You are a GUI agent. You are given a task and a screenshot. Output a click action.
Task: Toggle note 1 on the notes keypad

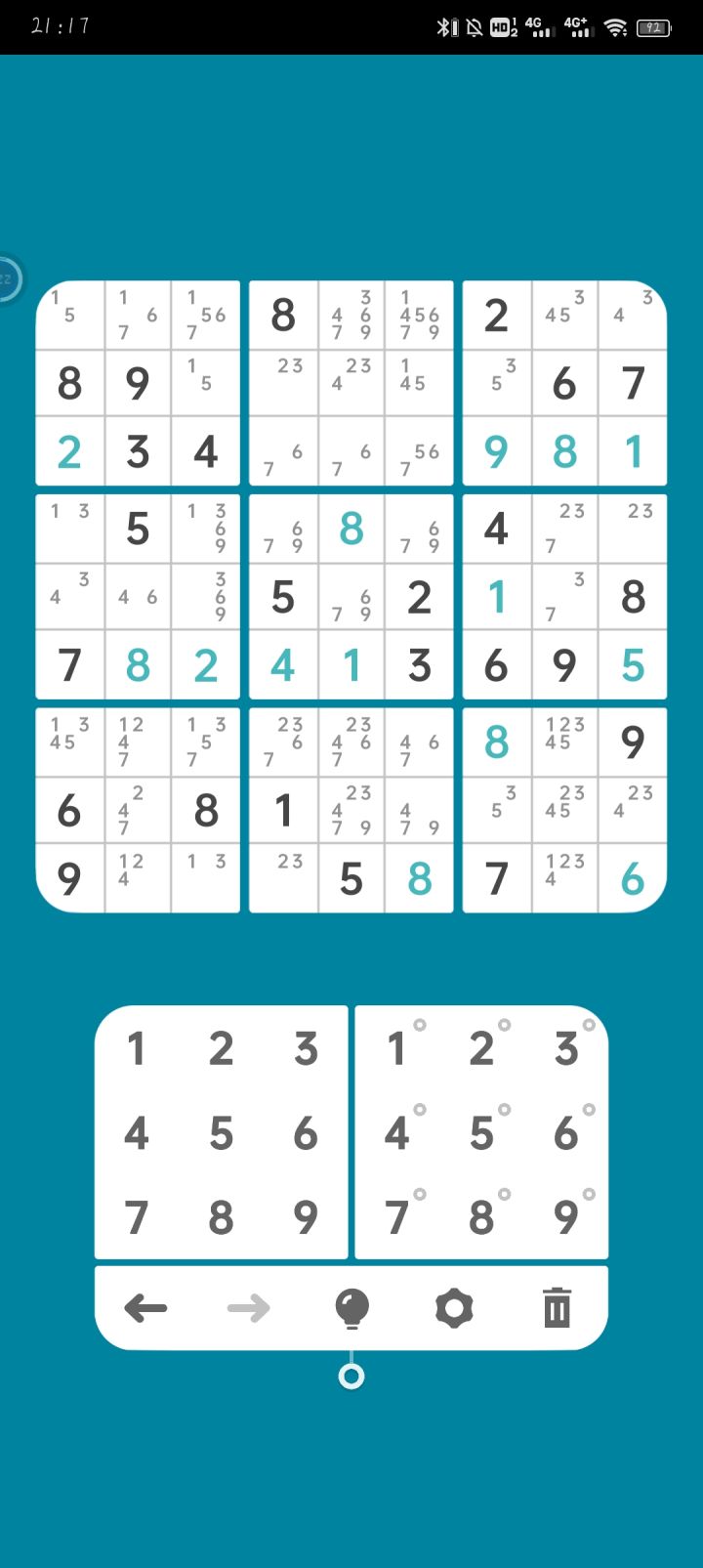click(396, 1048)
